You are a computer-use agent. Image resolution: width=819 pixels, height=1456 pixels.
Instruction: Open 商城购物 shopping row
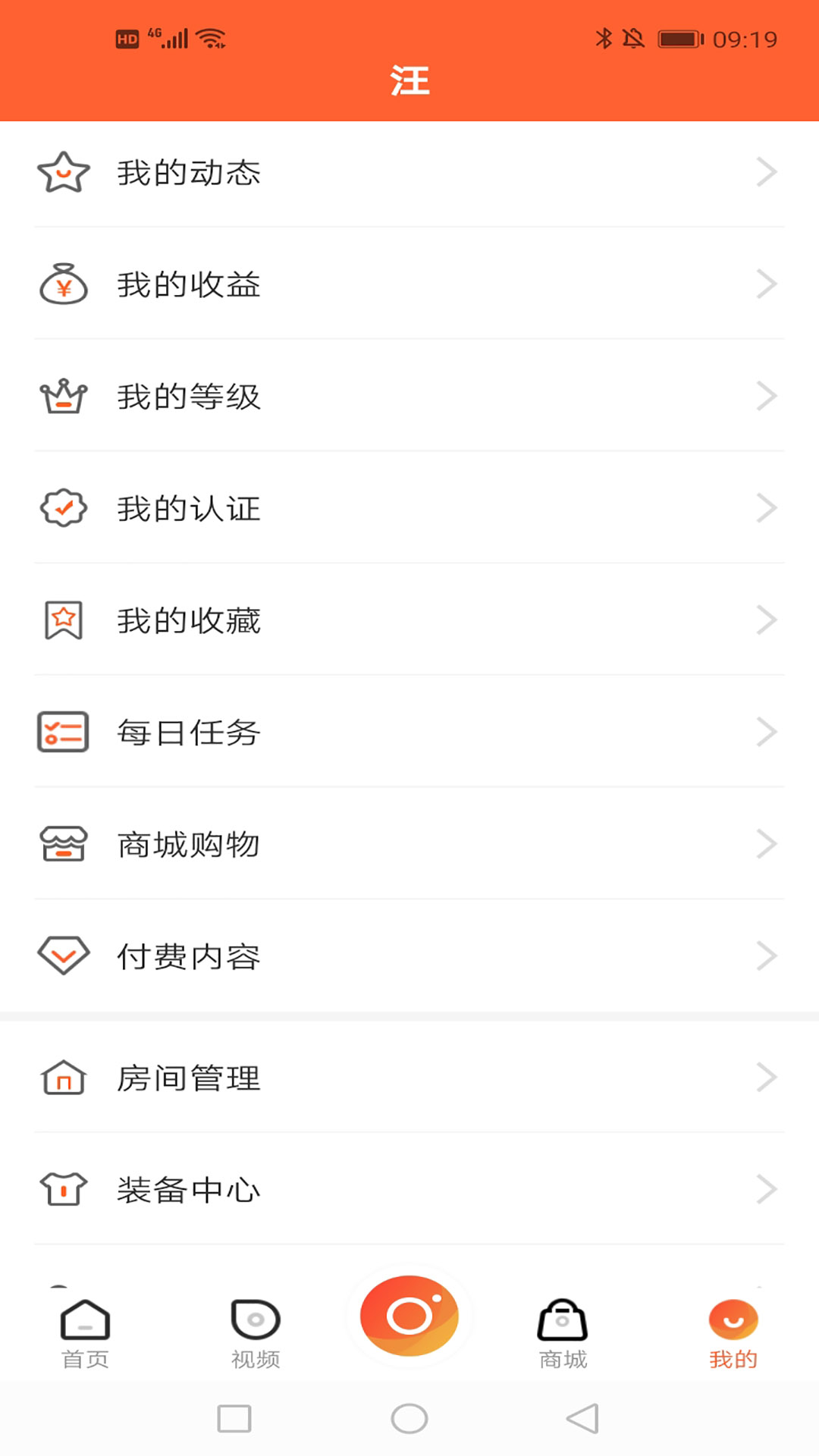tap(409, 844)
